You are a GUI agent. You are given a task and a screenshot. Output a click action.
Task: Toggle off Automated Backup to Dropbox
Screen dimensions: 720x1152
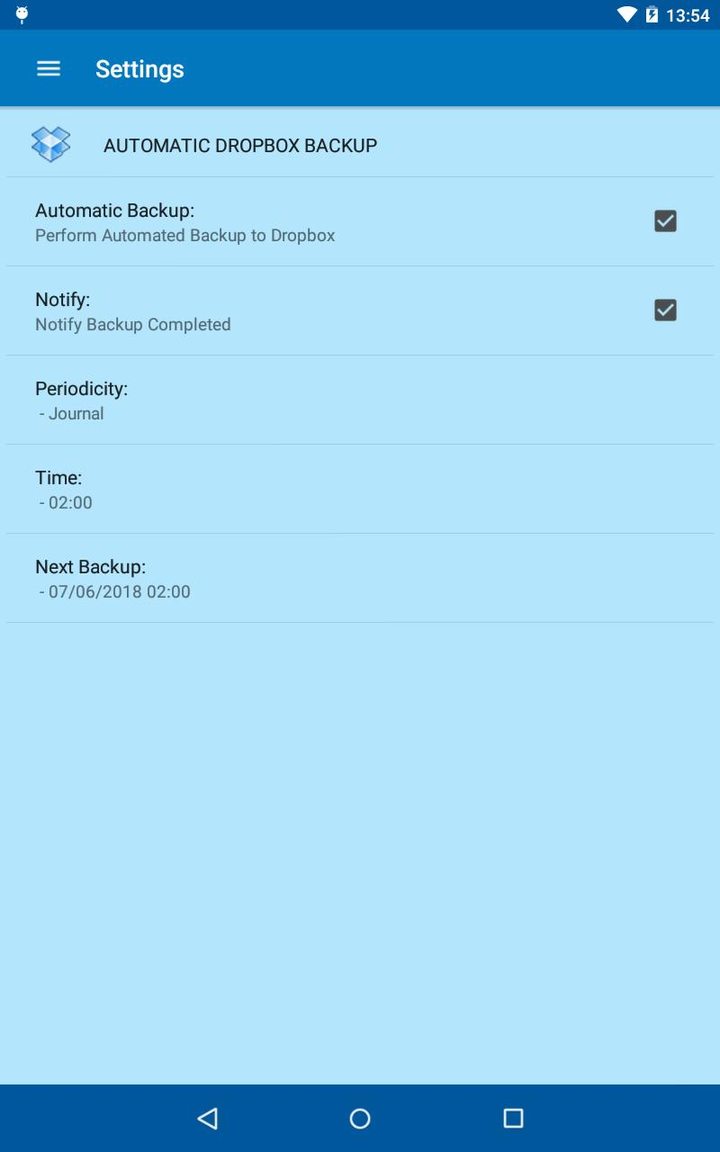(x=665, y=221)
